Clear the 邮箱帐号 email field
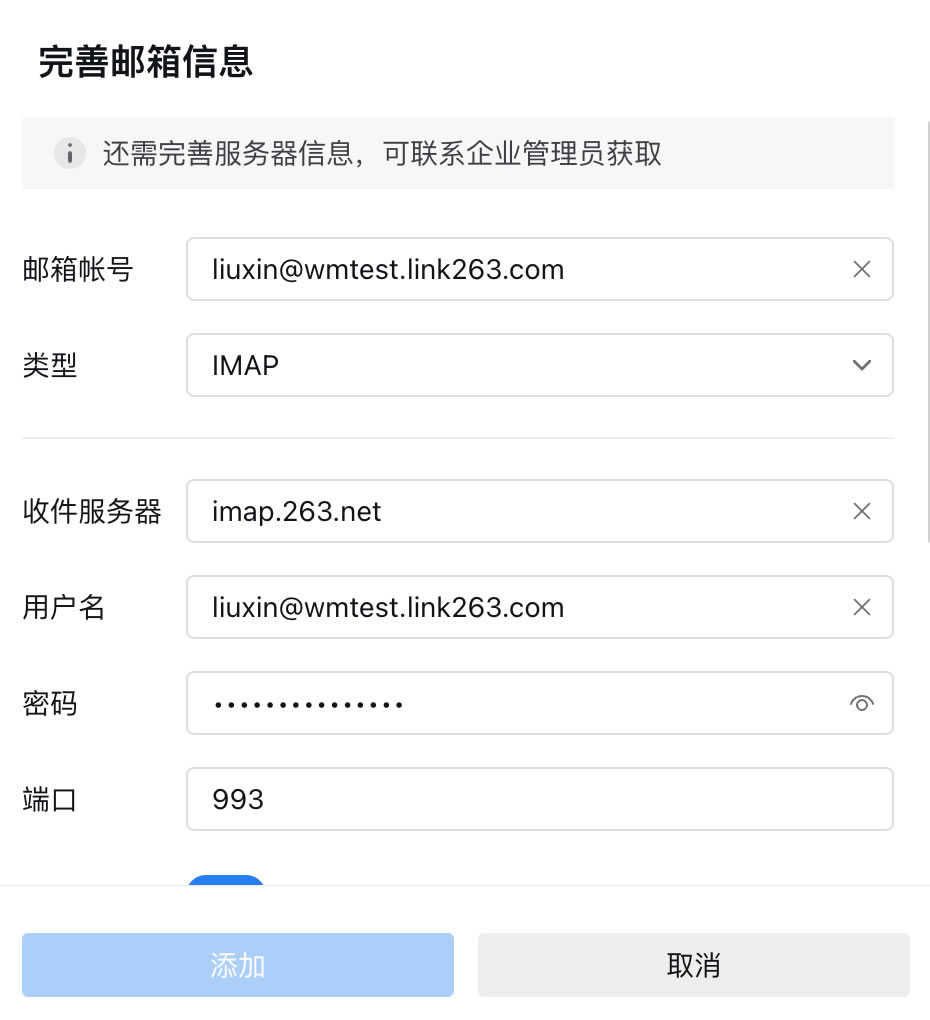930x1020 pixels. point(861,269)
